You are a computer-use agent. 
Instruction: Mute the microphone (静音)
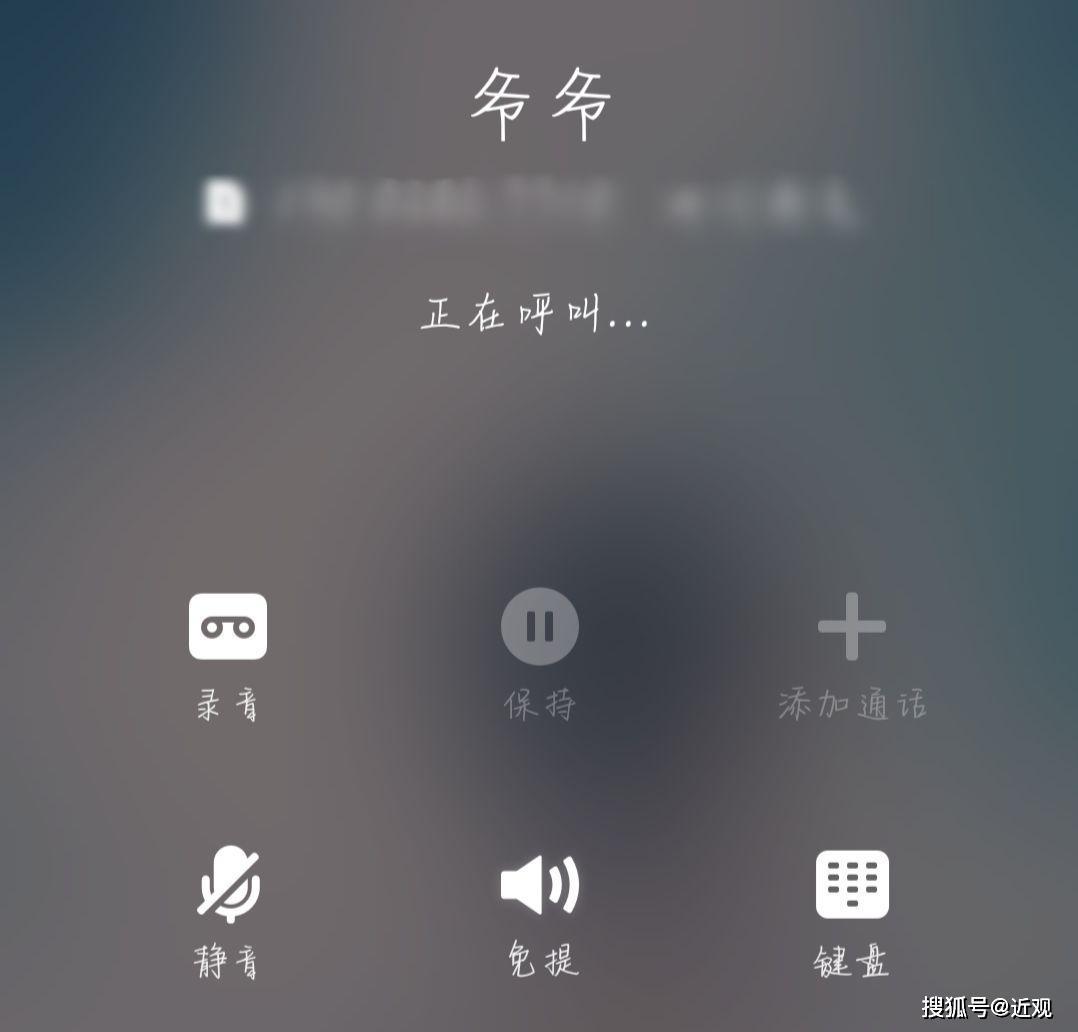[228, 884]
